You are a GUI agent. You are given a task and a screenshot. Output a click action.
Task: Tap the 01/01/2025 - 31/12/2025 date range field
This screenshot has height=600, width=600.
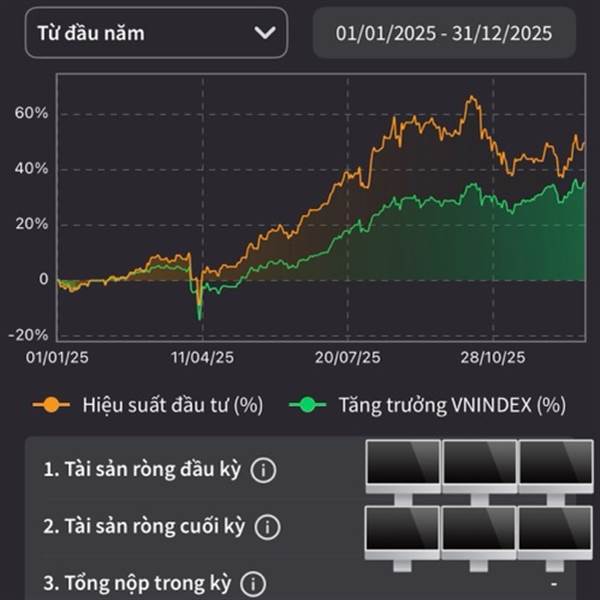point(444,33)
